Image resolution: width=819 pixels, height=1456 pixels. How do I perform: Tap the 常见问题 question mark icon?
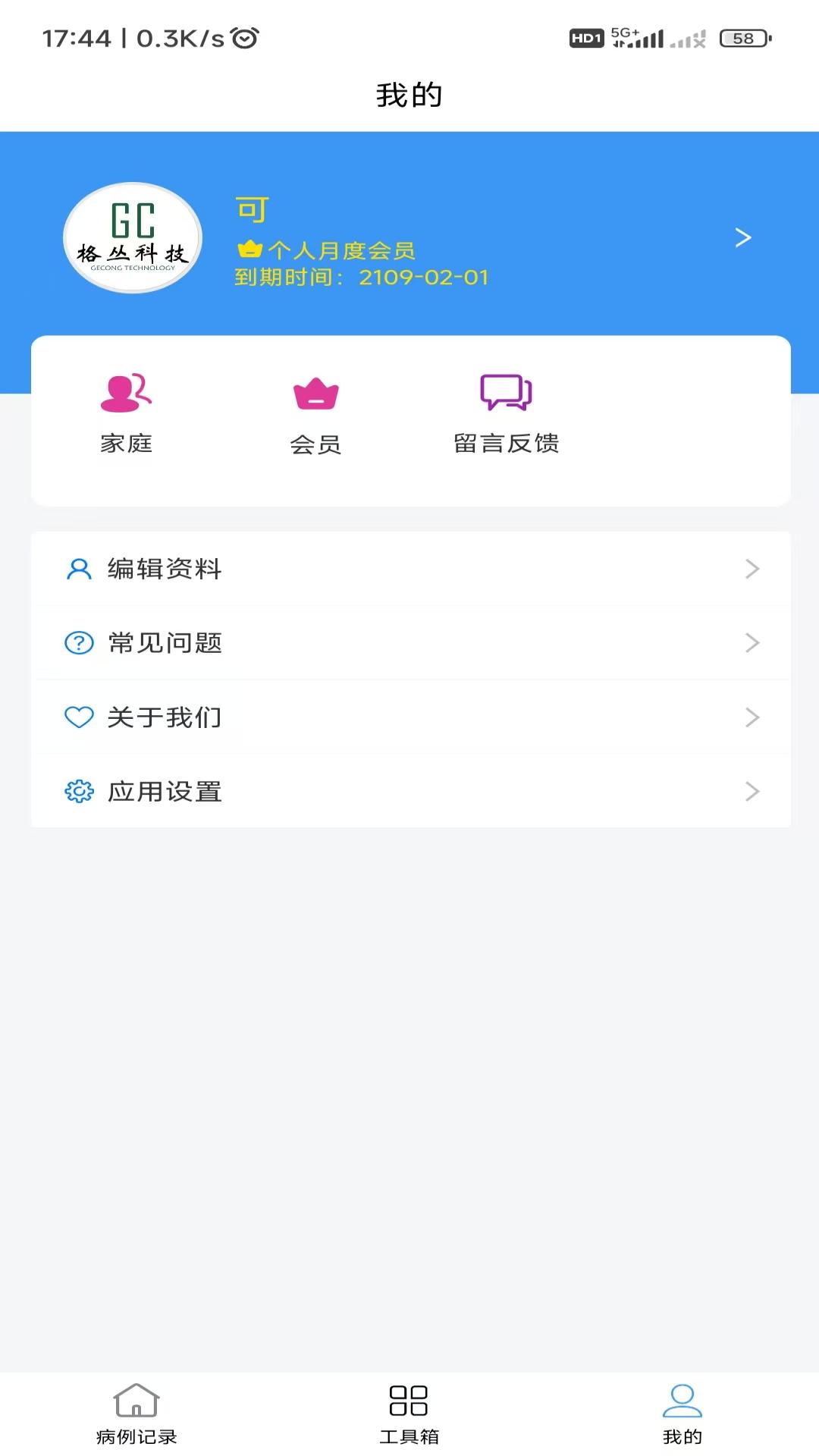click(78, 643)
